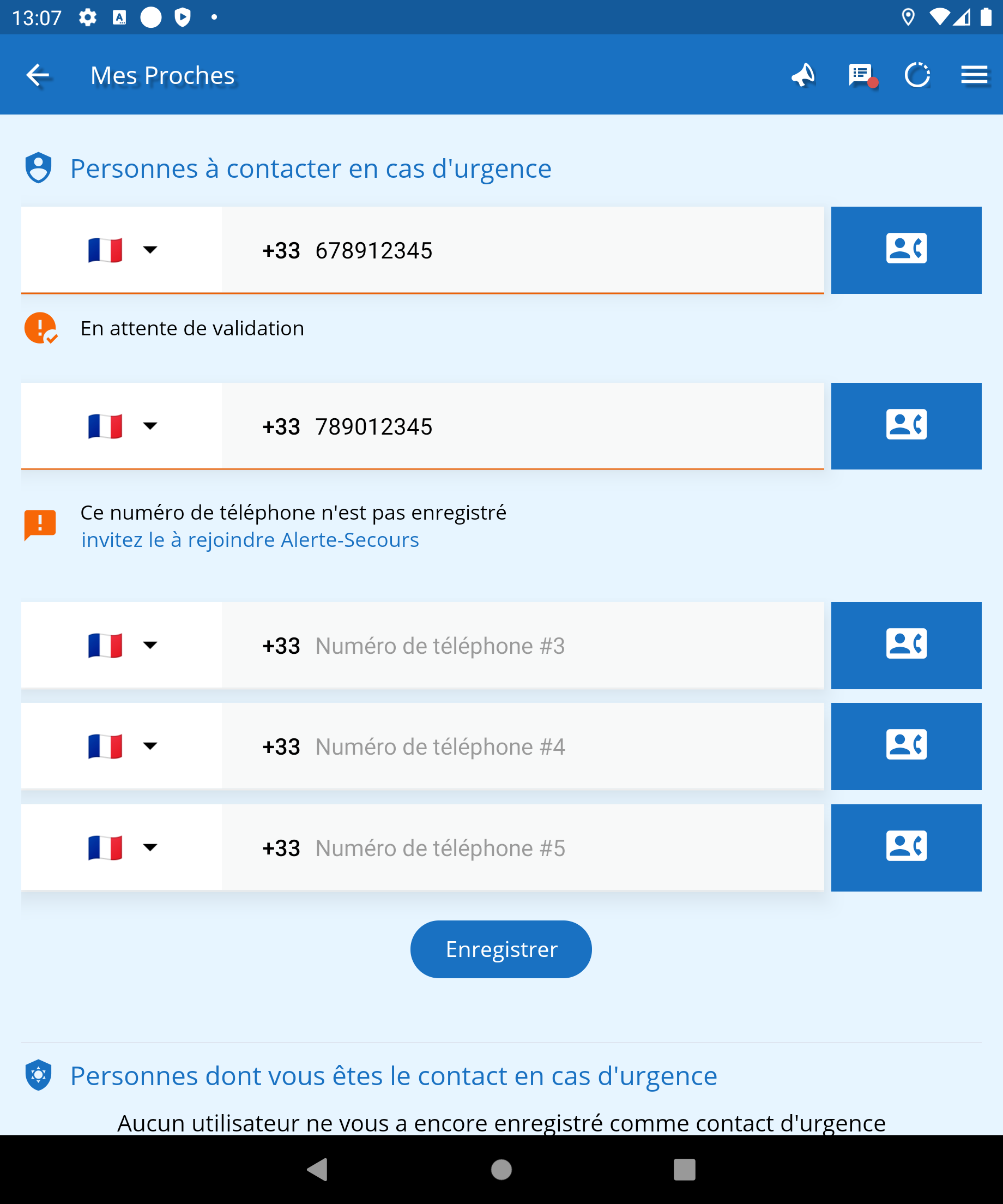Open the hamburger menu
The width and height of the screenshot is (1003, 1204).
(974, 75)
